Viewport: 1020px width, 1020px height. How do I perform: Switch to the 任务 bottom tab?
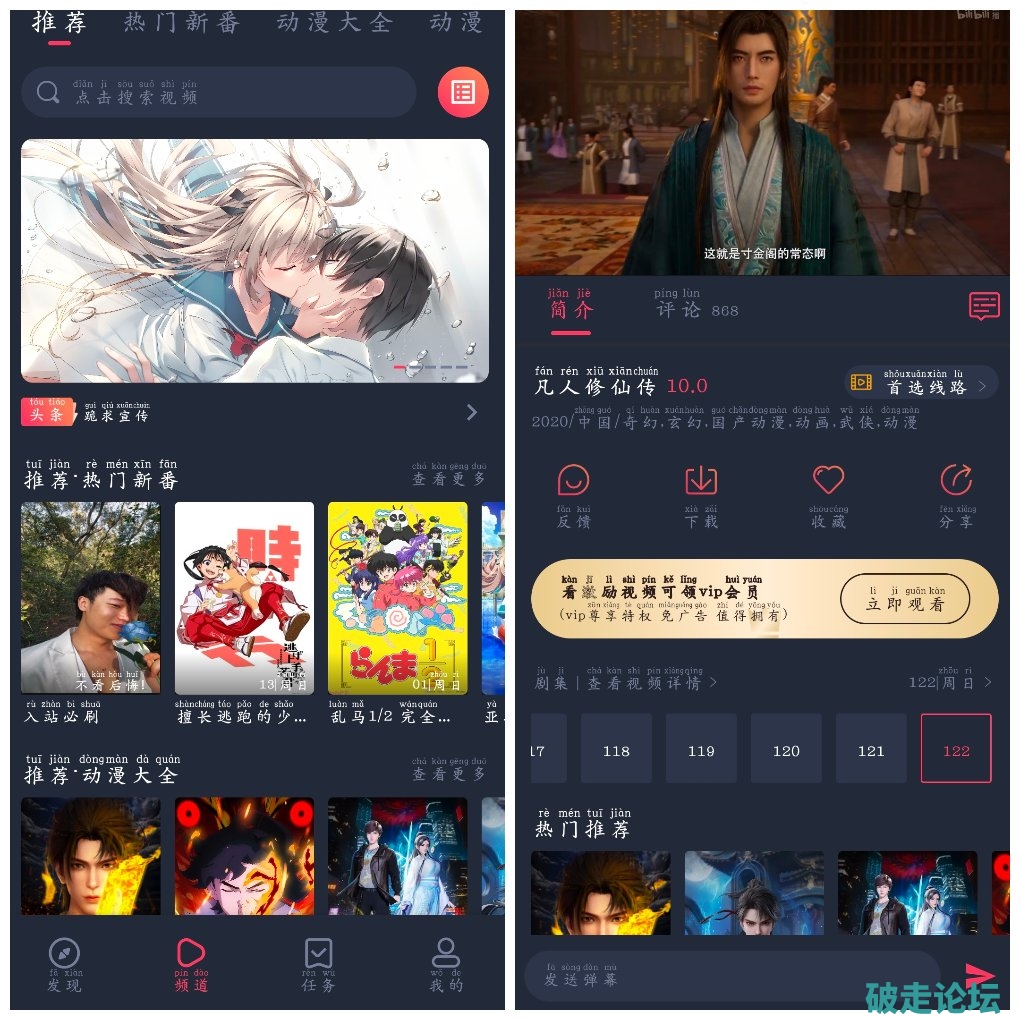pos(318,964)
